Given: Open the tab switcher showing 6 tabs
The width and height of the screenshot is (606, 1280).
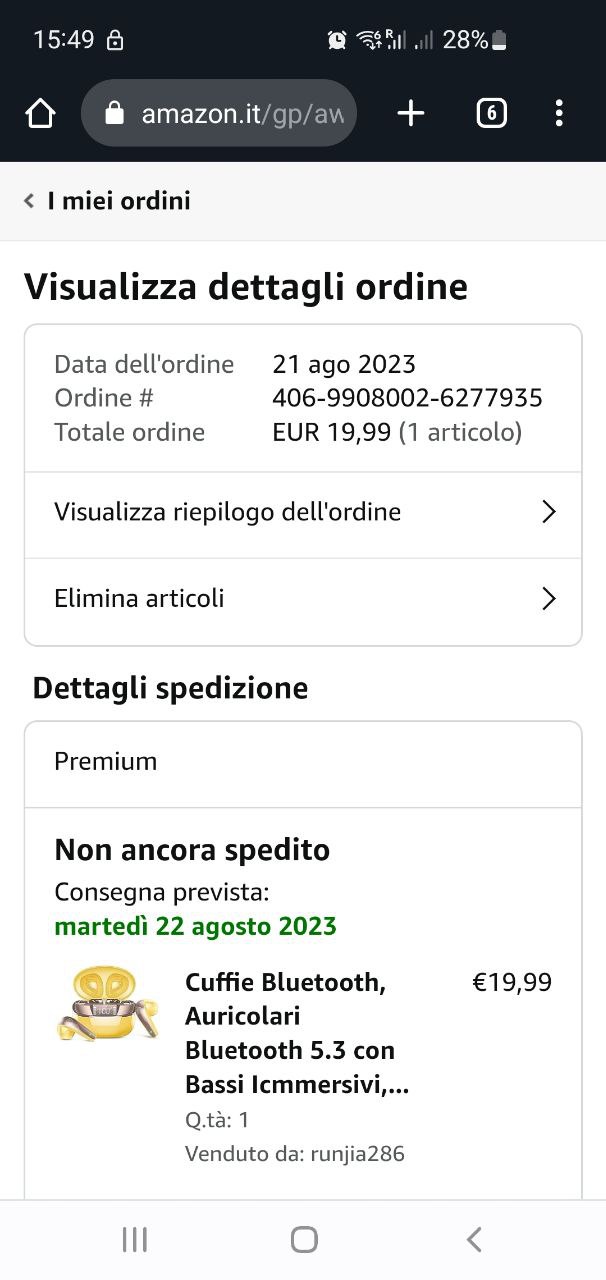Looking at the screenshot, I should click(x=490, y=114).
